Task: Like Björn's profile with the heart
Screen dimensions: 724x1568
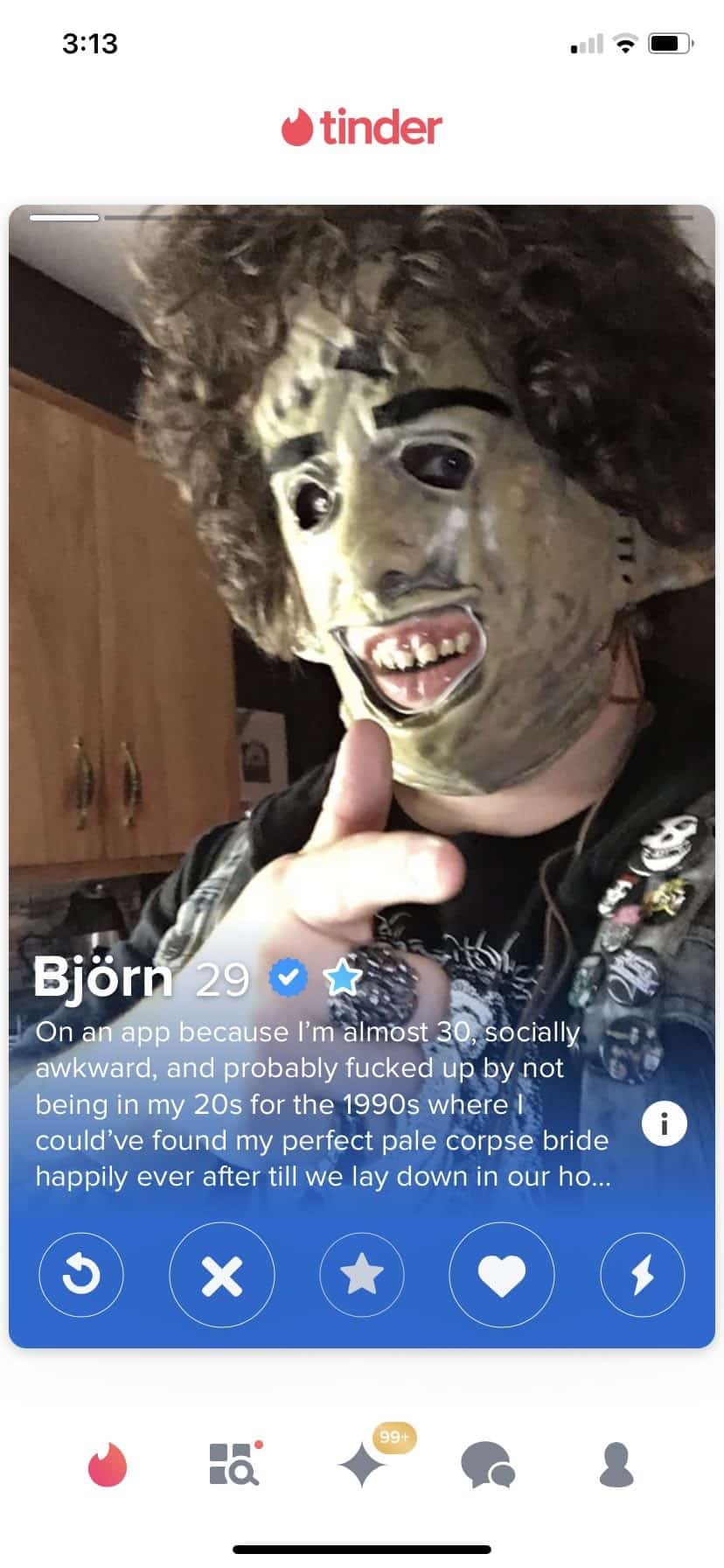Action: point(502,1274)
